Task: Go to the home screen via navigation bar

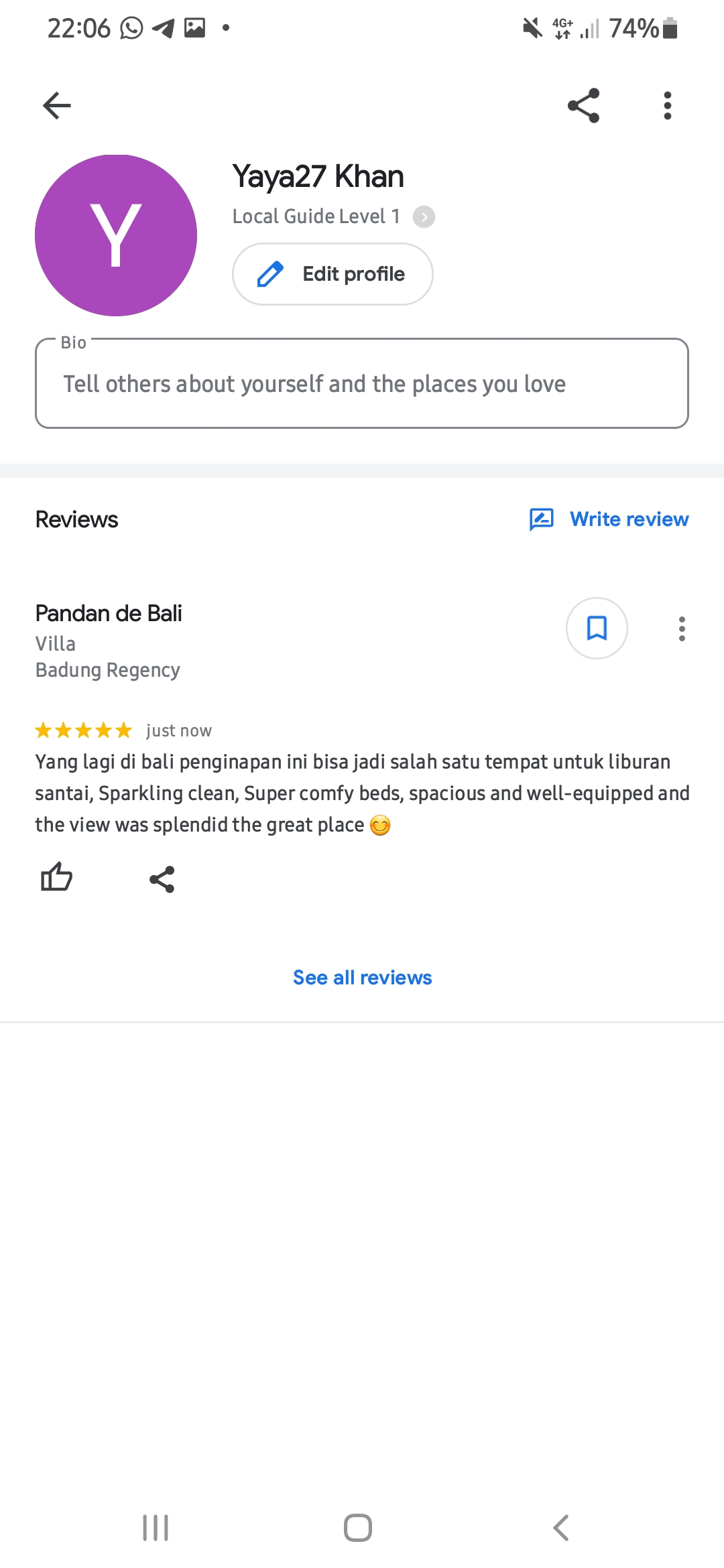Action: [x=357, y=1528]
